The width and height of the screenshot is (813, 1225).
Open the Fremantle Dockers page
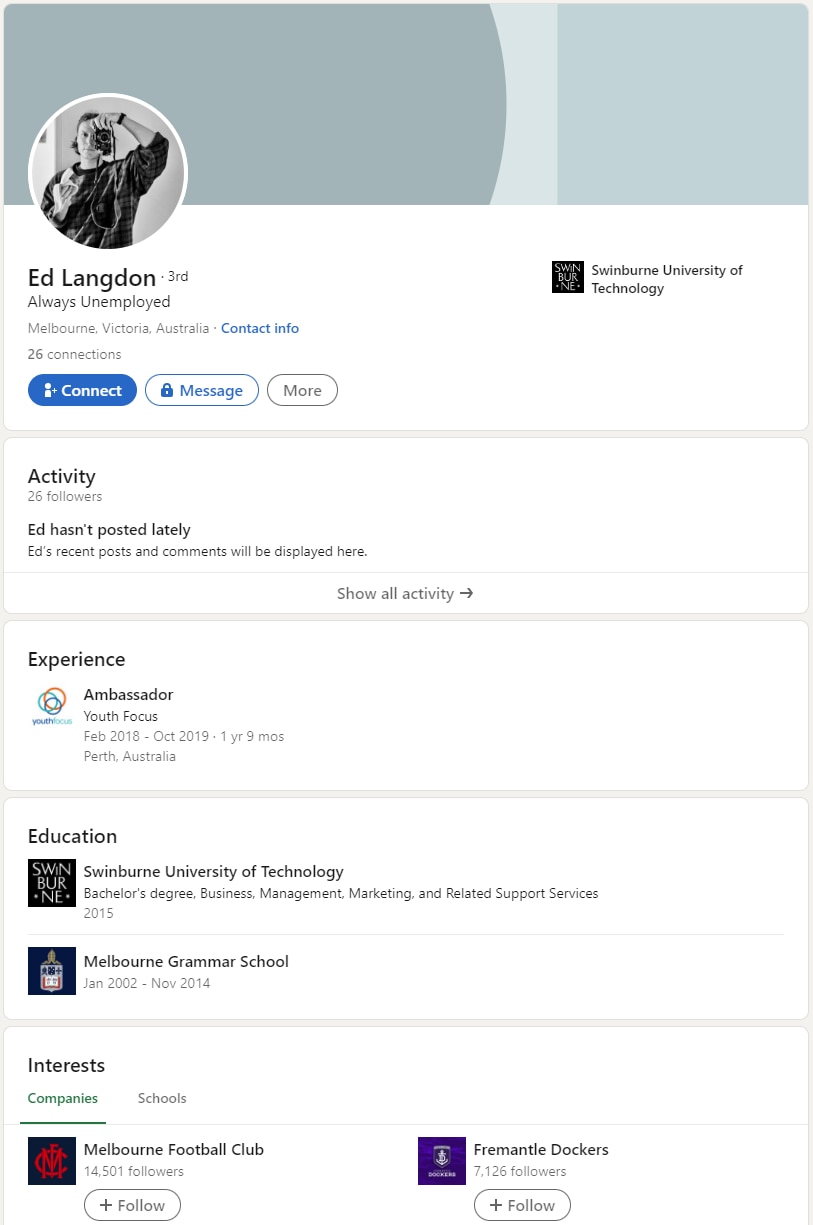(x=540, y=1149)
